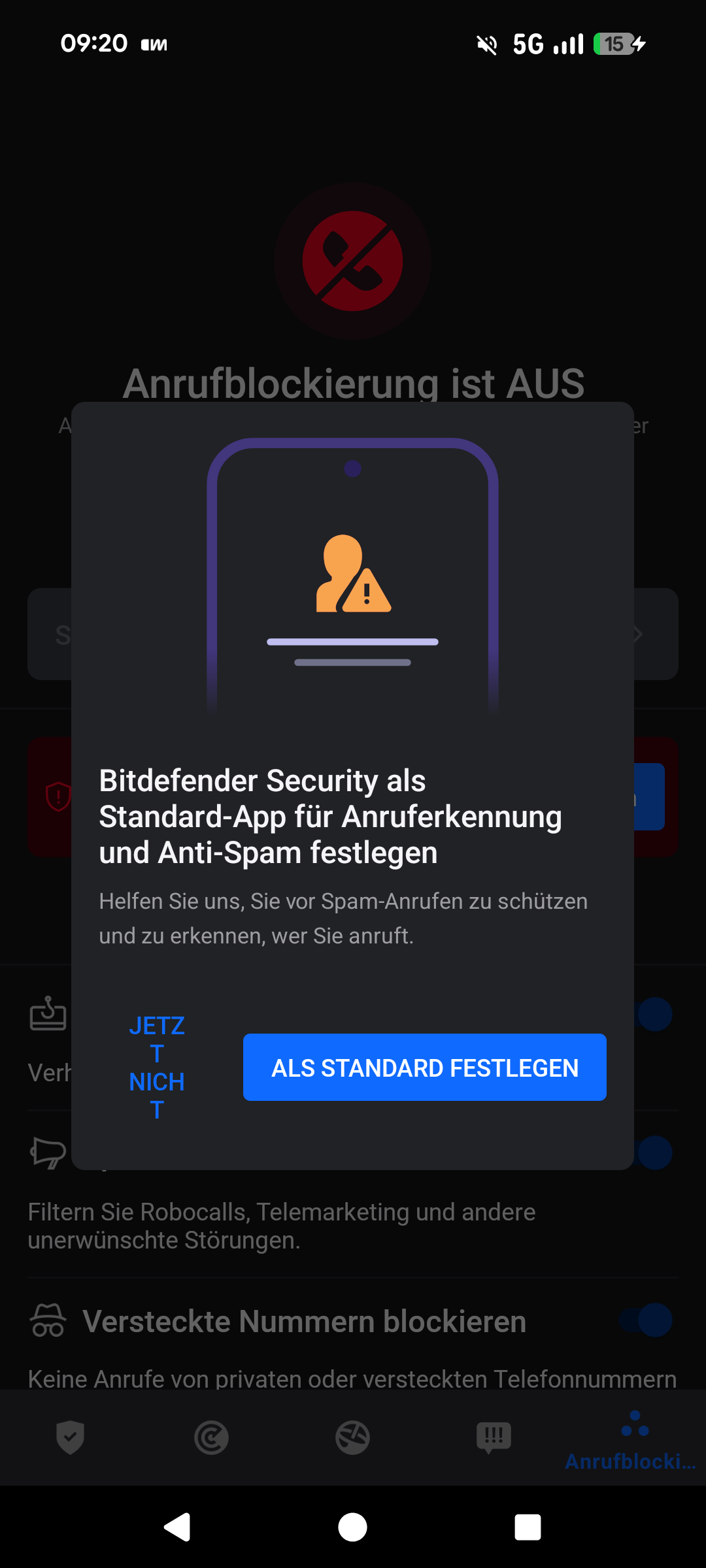
Task: Click the megaphone robocall filter icon
Action: click(46, 1153)
